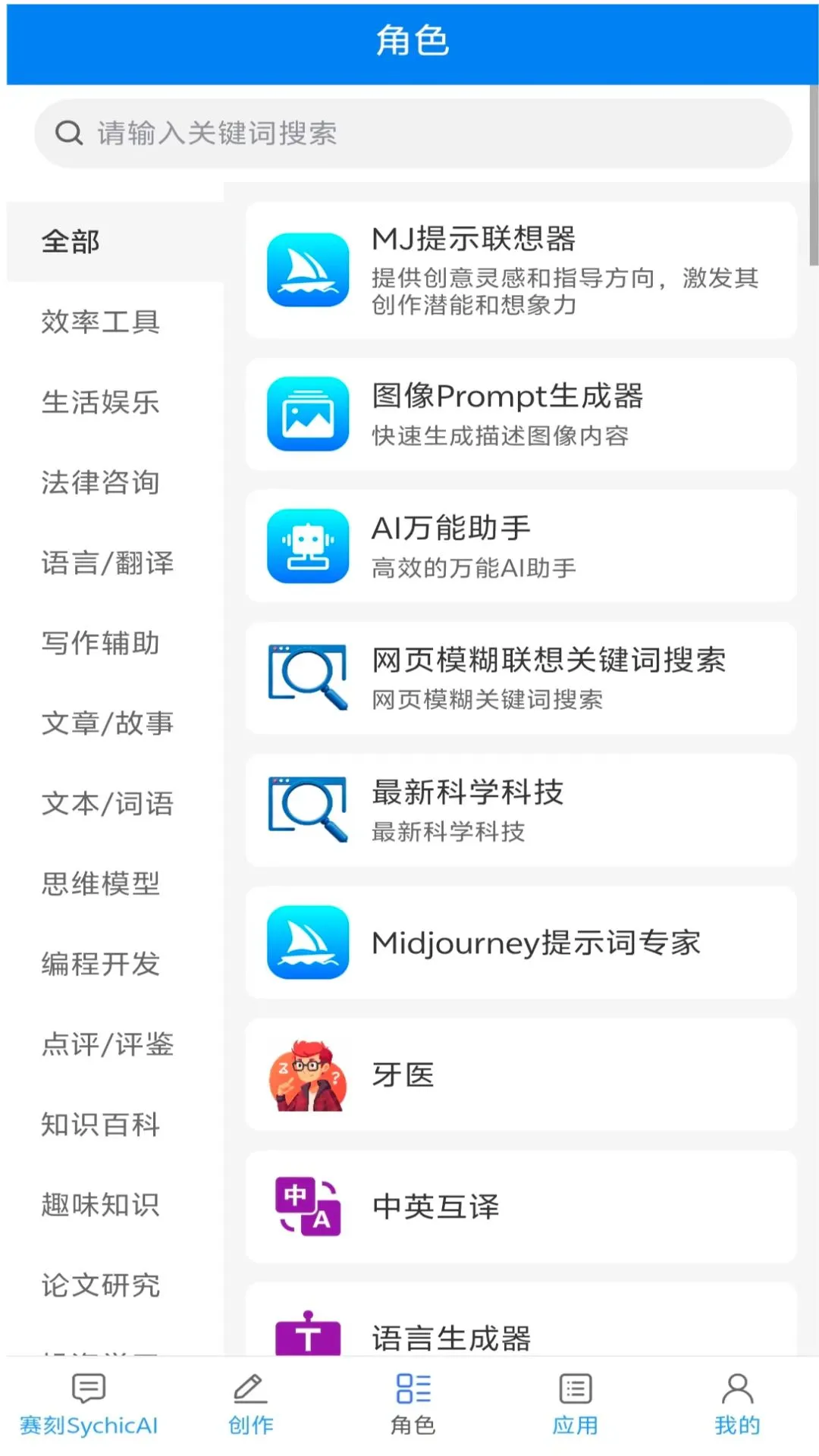Open the 法律咨询 category
This screenshot has width=819, height=1456.
pos(101,482)
